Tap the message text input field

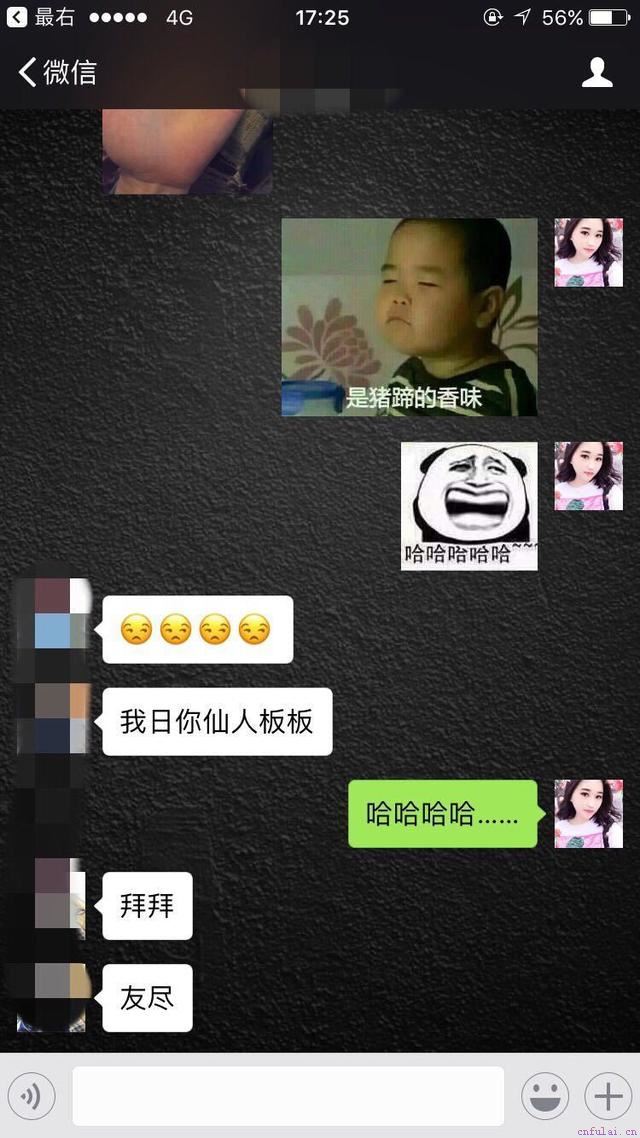[288, 1096]
